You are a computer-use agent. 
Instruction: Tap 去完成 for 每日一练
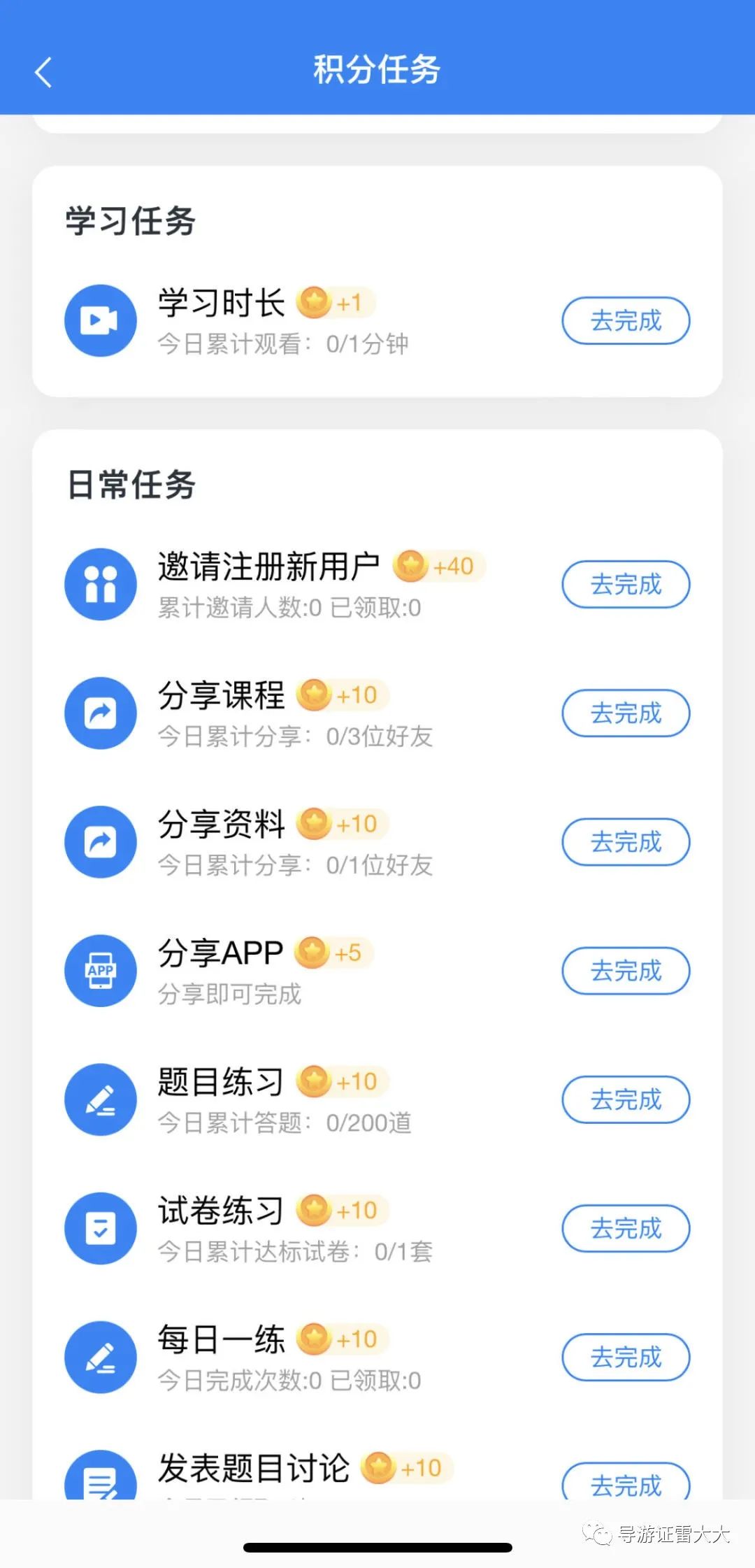pos(626,1357)
